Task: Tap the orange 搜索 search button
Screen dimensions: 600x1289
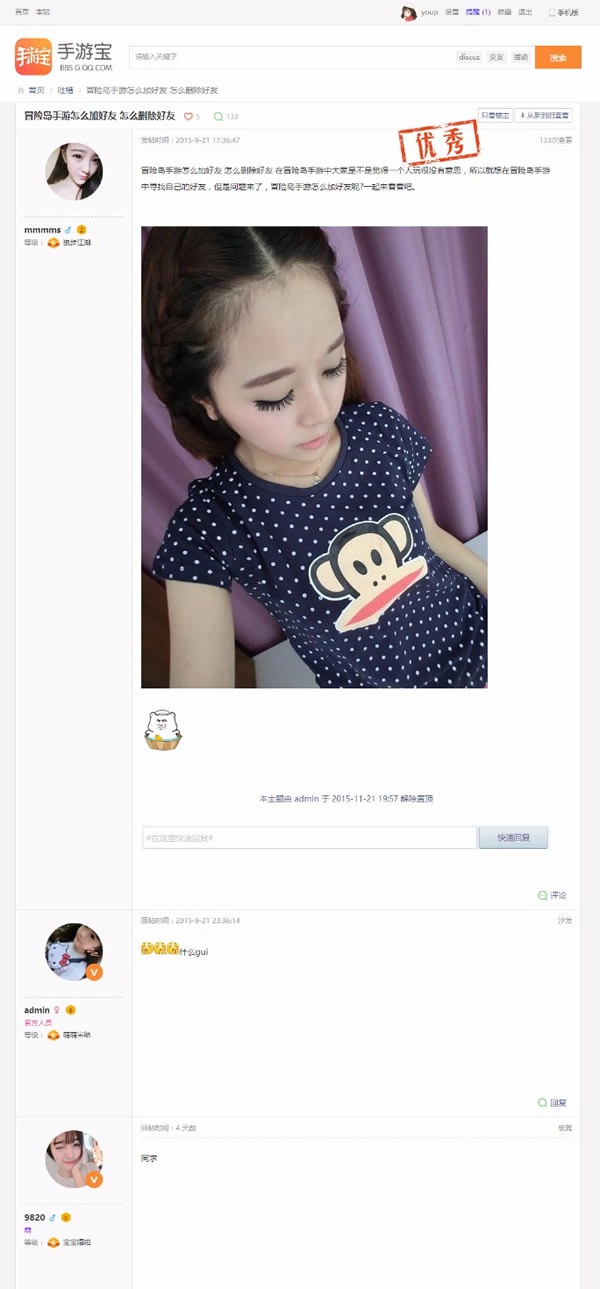Action: click(x=558, y=57)
